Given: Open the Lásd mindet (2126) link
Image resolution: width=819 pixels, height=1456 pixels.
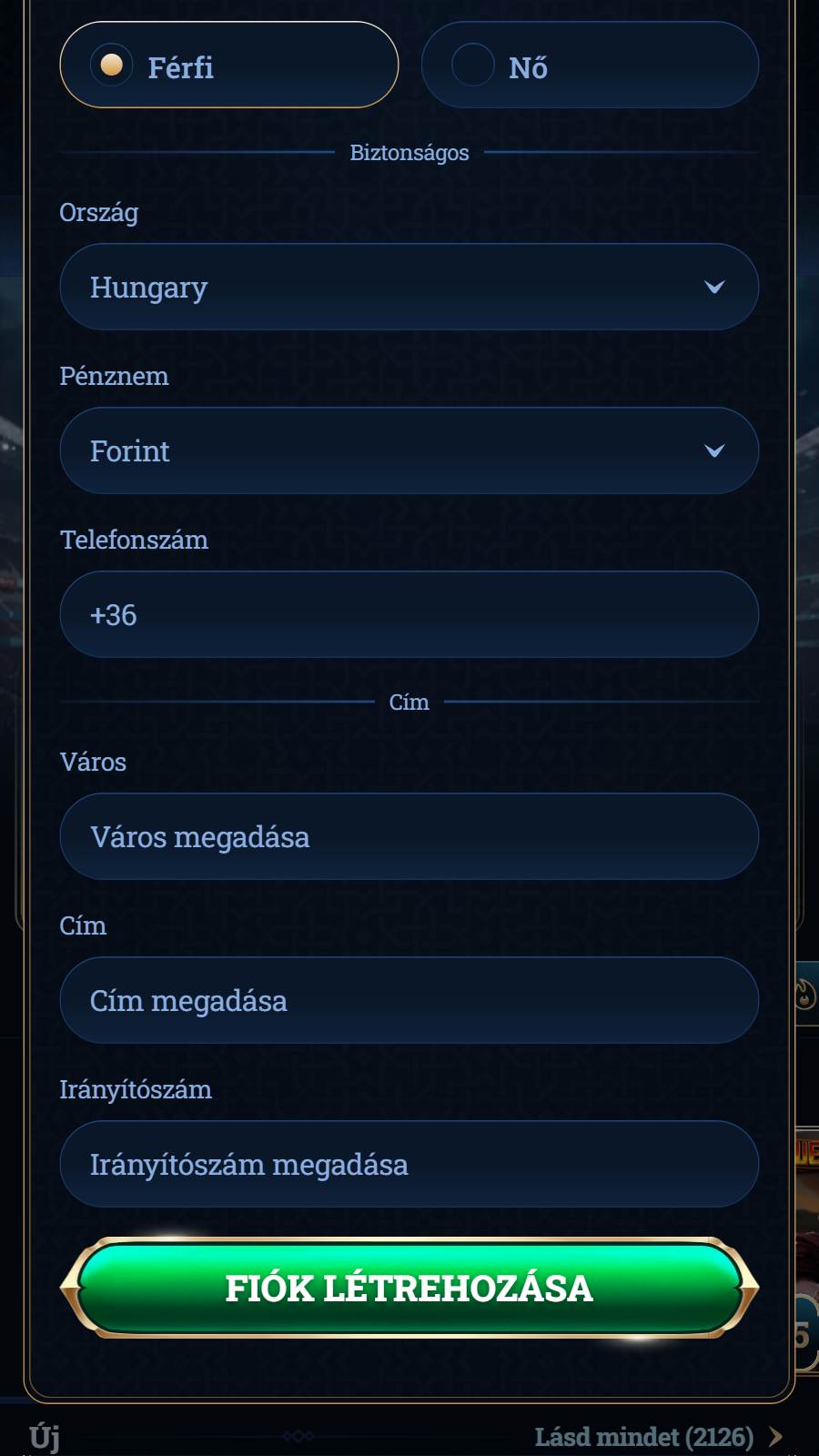Looking at the screenshot, I should [655, 1437].
